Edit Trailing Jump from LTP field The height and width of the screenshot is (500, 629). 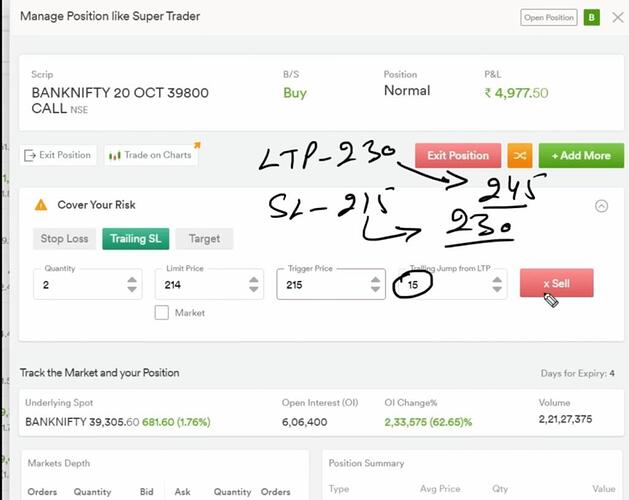point(440,285)
